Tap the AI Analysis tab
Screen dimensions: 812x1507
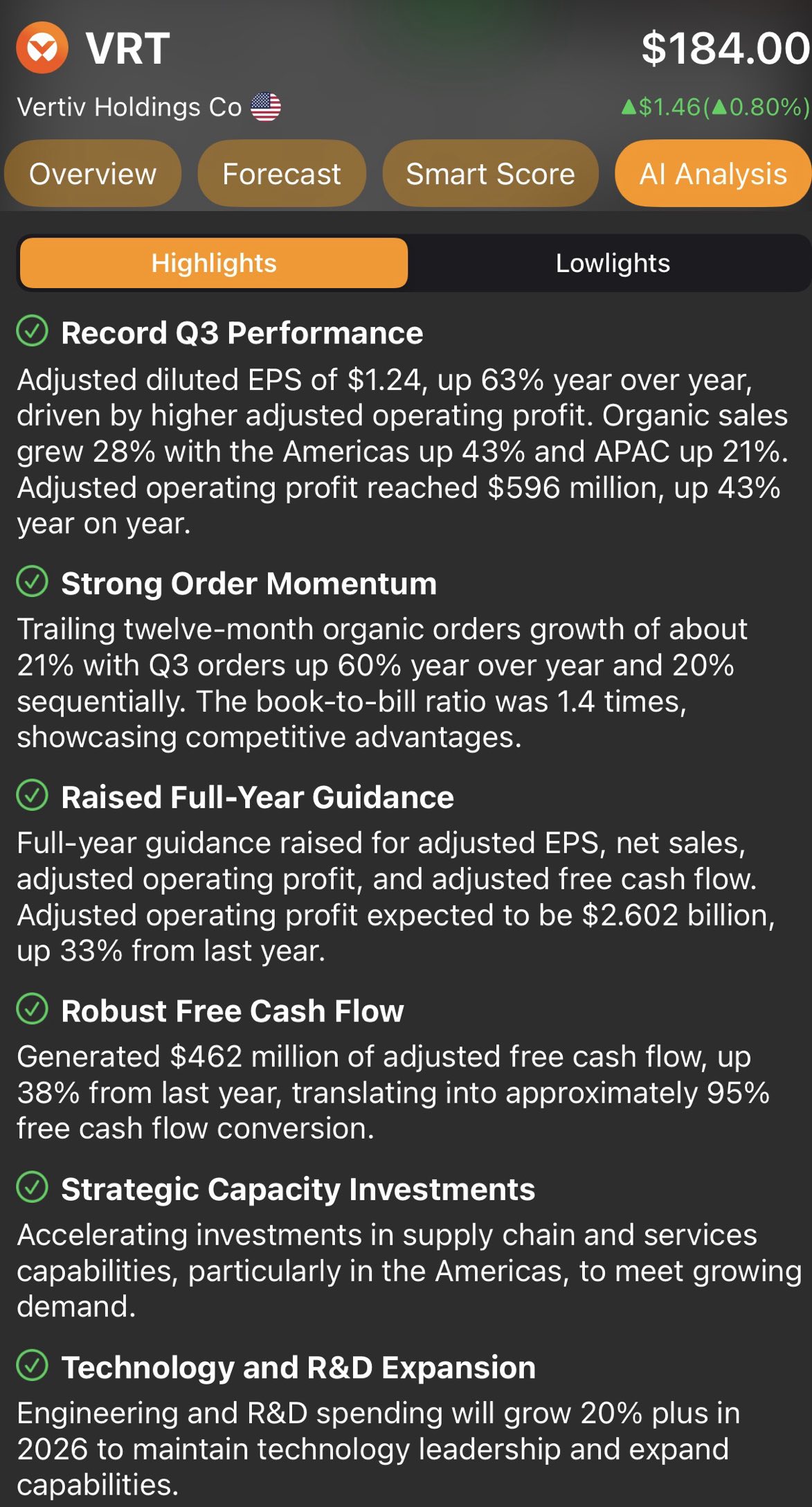point(713,174)
